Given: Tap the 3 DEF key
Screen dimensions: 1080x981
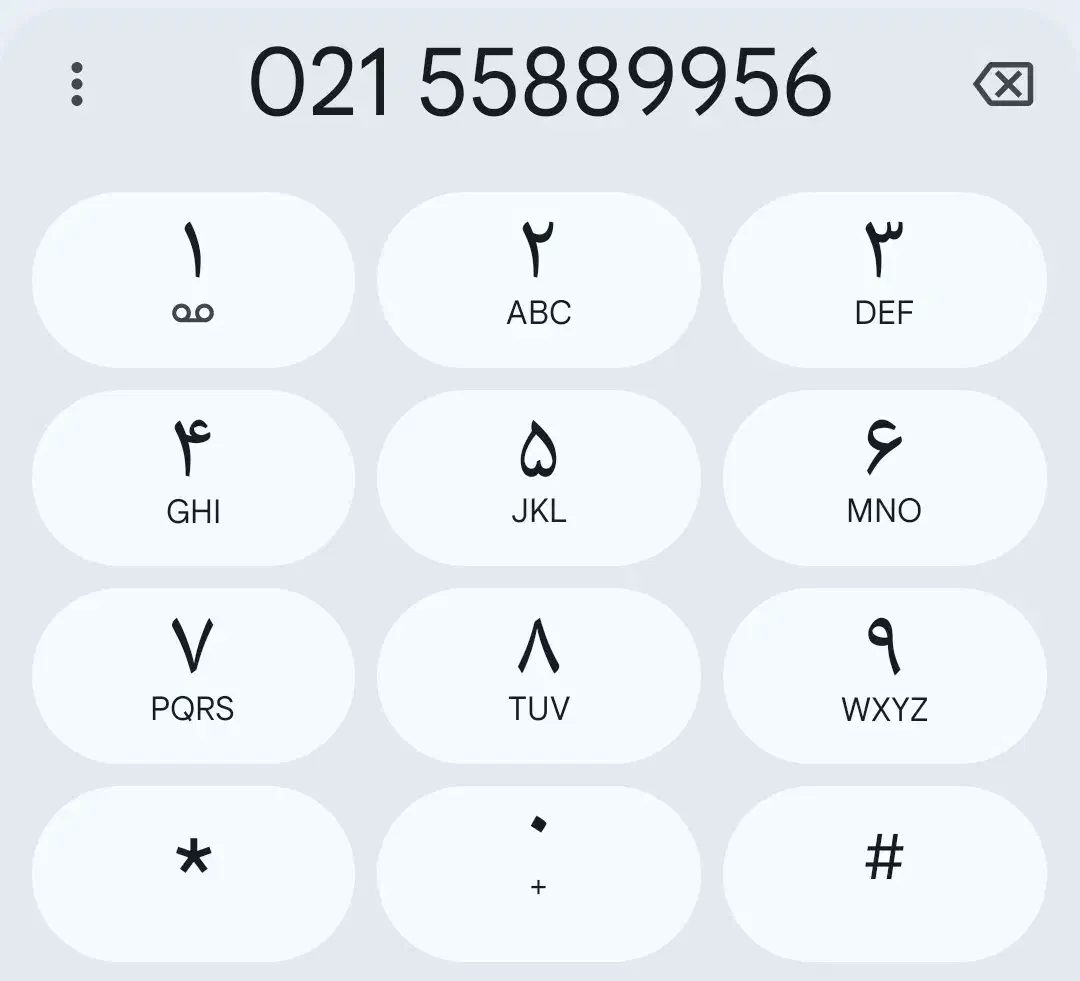Looking at the screenshot, I should (884, 279).
